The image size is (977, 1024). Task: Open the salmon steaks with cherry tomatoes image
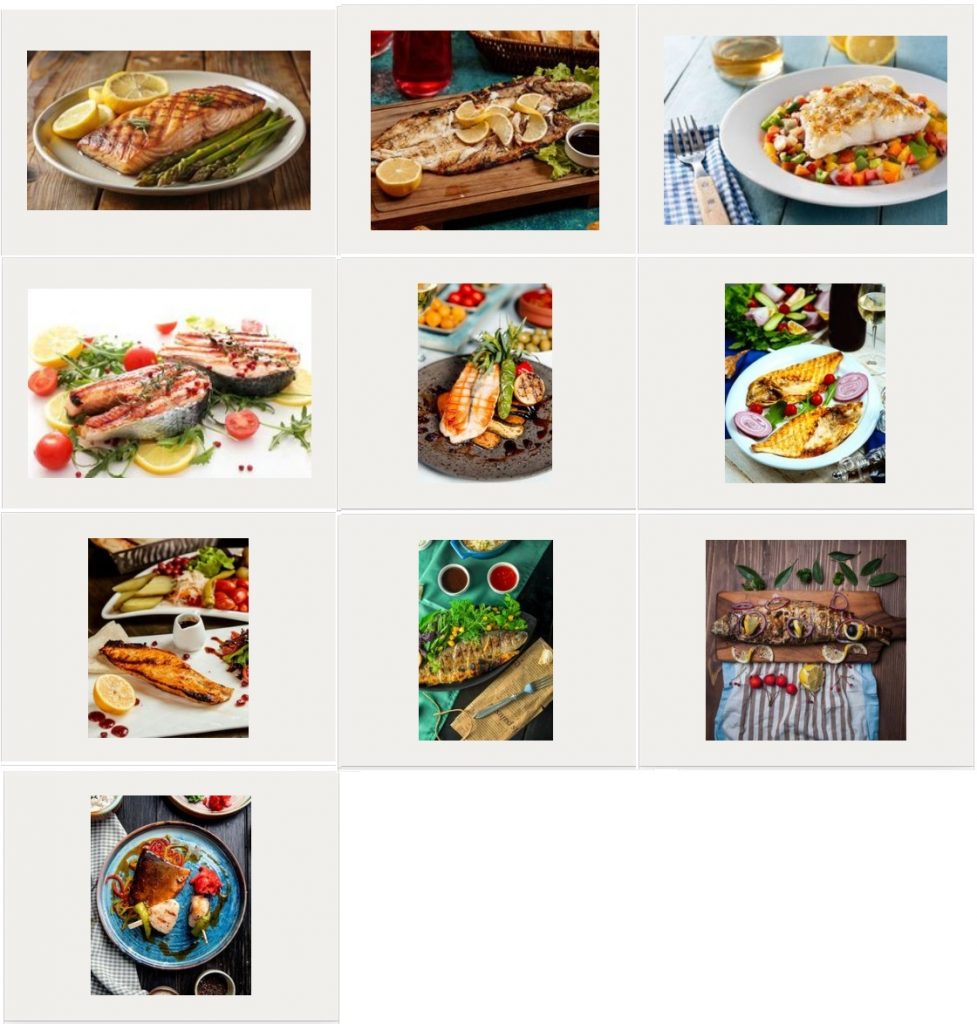click(169, 383)
